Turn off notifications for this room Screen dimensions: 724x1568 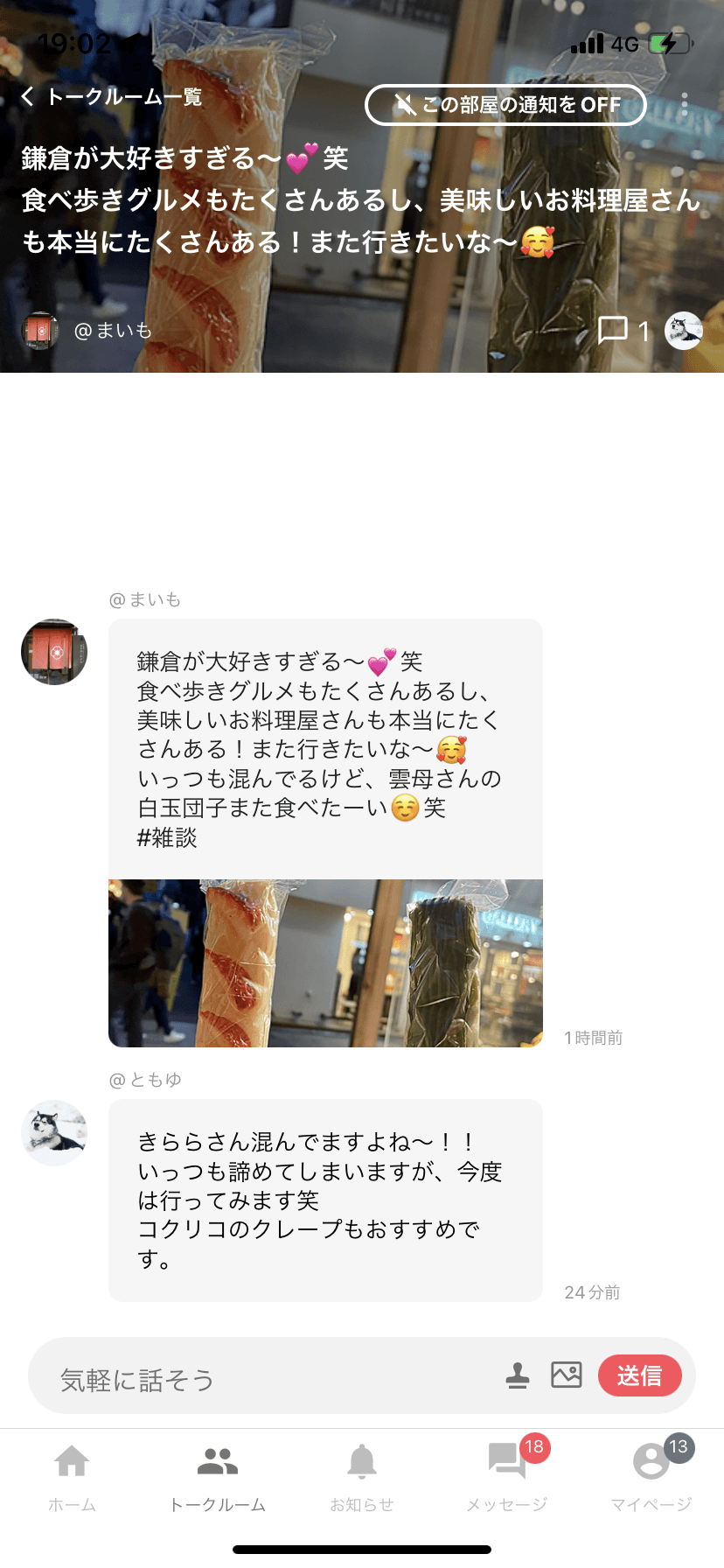pos(505,105)
